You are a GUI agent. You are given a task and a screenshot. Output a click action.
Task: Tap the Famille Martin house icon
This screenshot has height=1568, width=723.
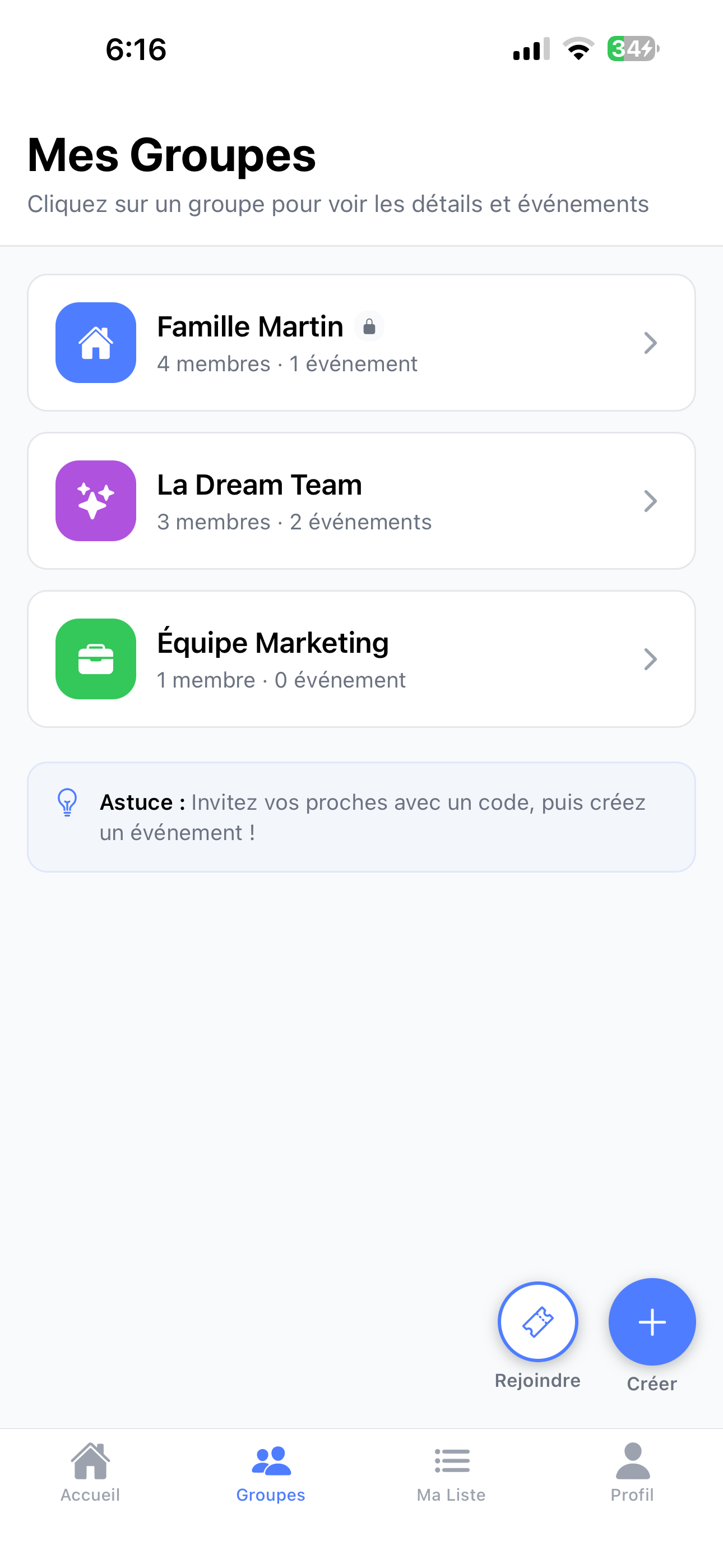point(95,343)
